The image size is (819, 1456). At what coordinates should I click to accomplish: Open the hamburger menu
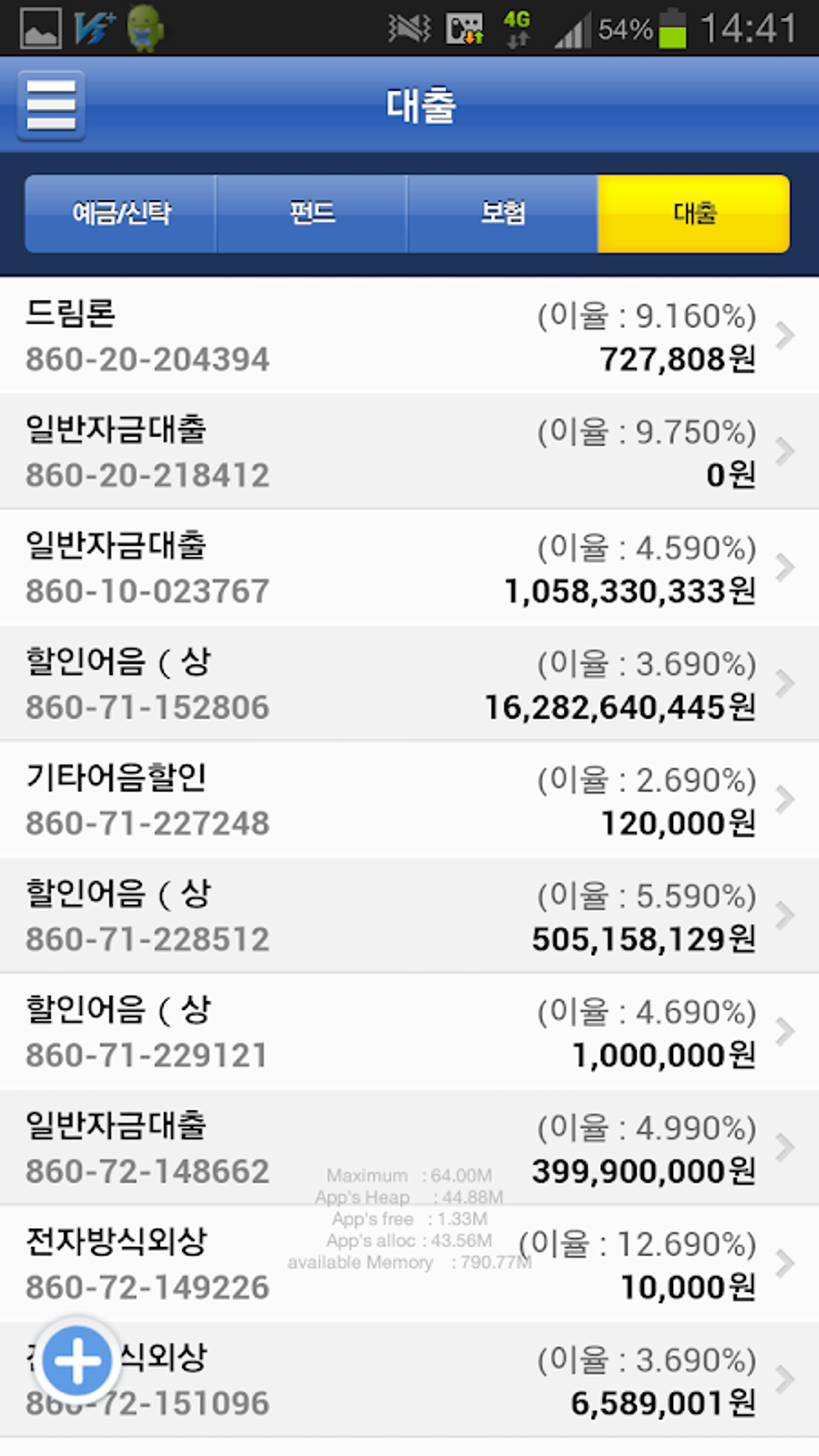click(x=51, y=105)
